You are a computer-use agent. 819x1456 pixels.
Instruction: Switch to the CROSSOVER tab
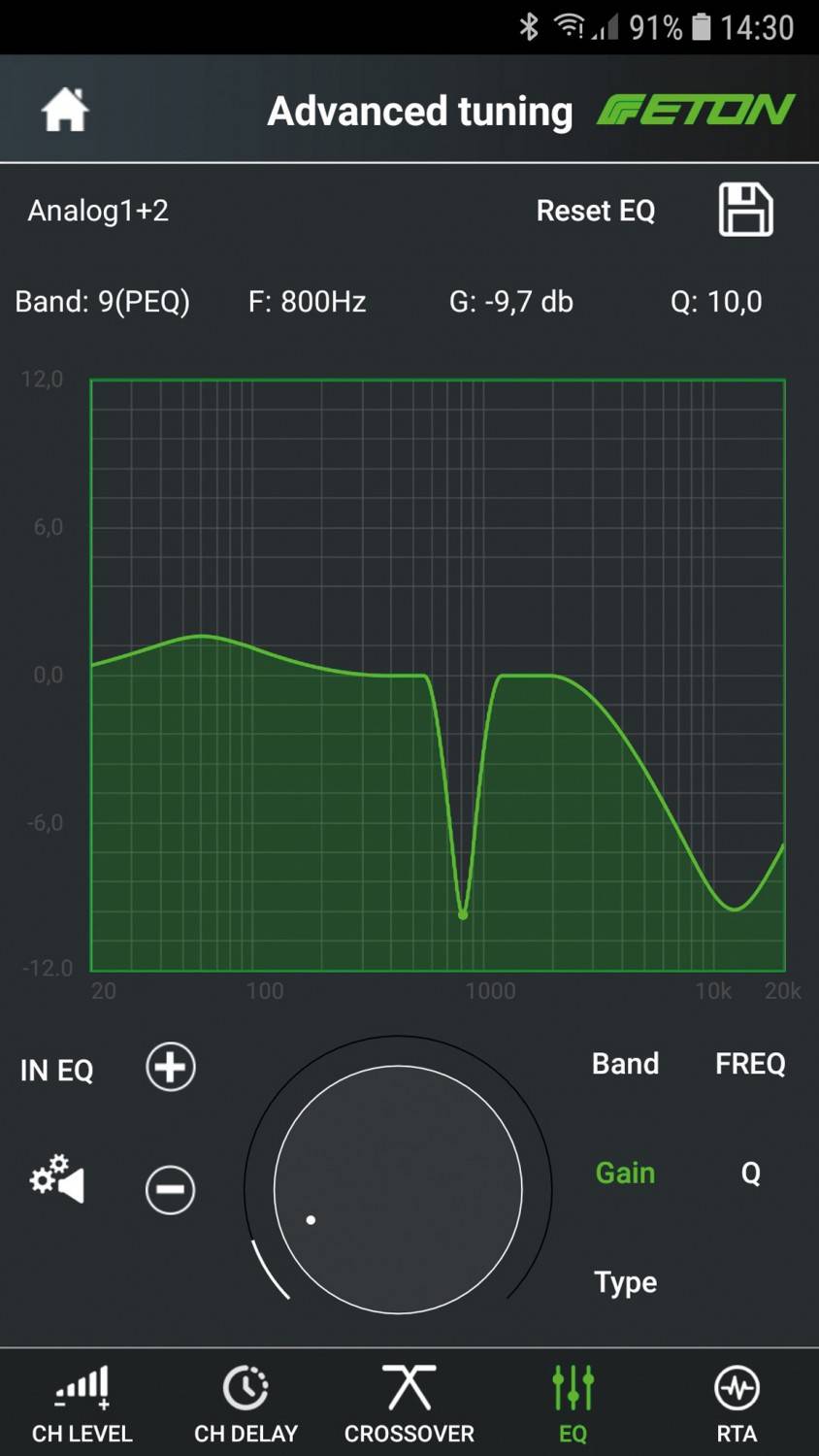click(409, 1404)
